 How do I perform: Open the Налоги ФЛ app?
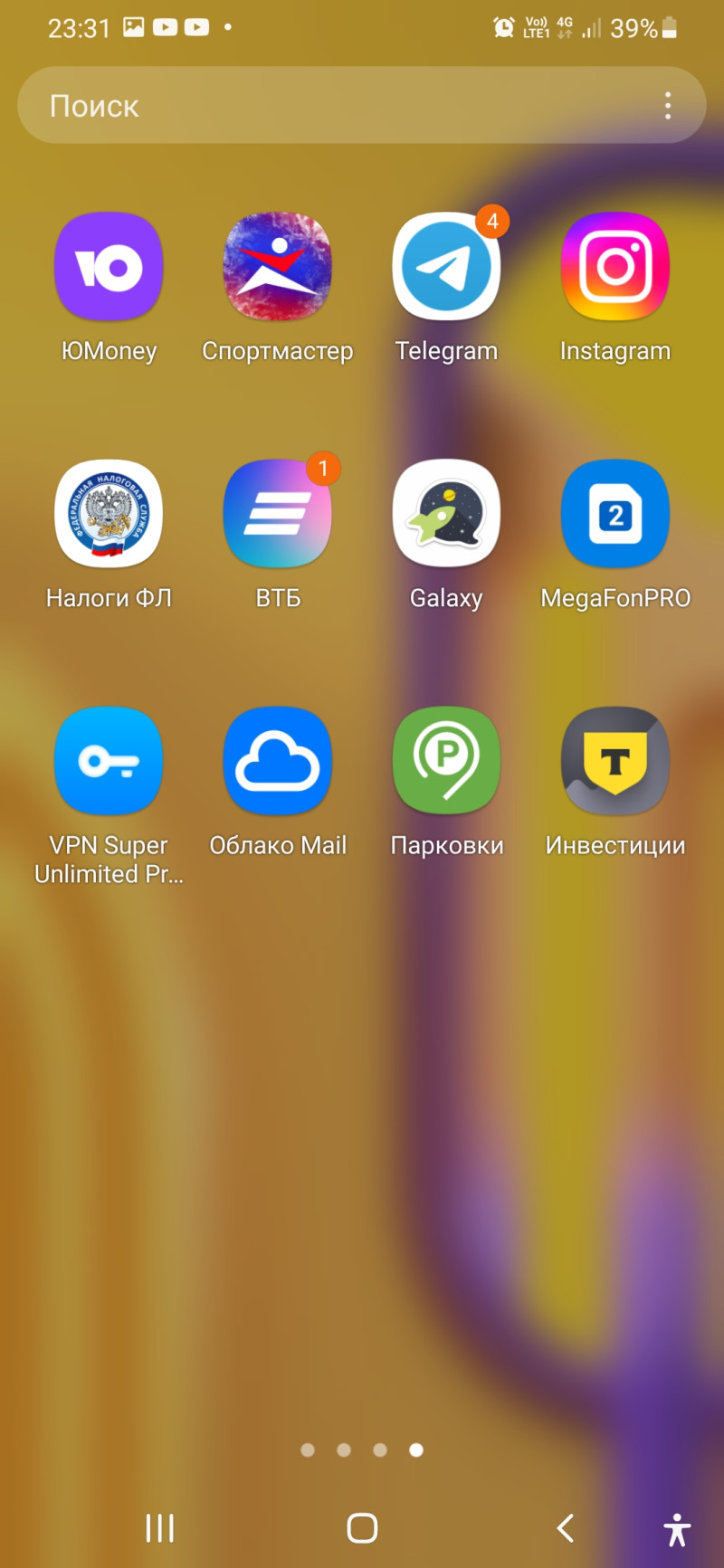[x=109, y=514]
